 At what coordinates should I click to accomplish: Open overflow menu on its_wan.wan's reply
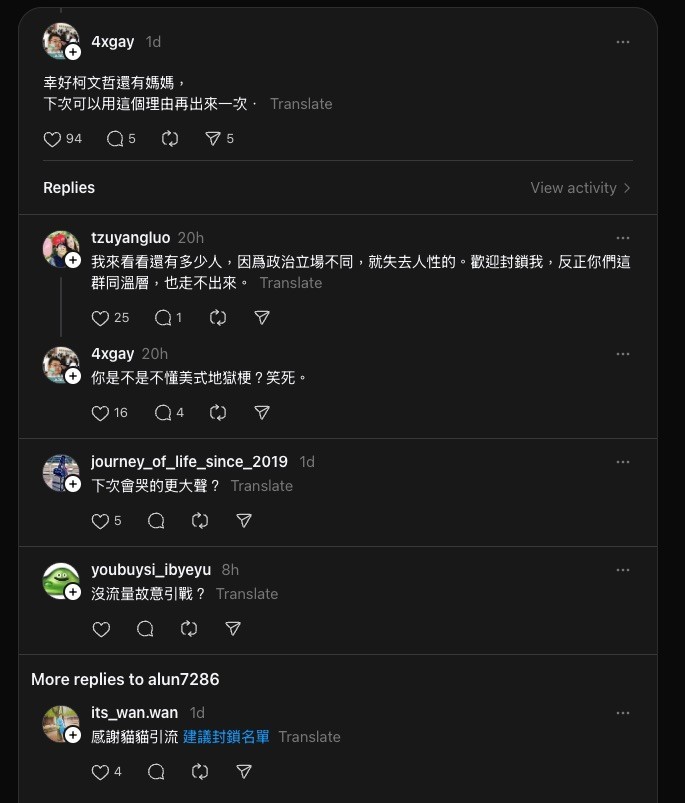point(623,713)
